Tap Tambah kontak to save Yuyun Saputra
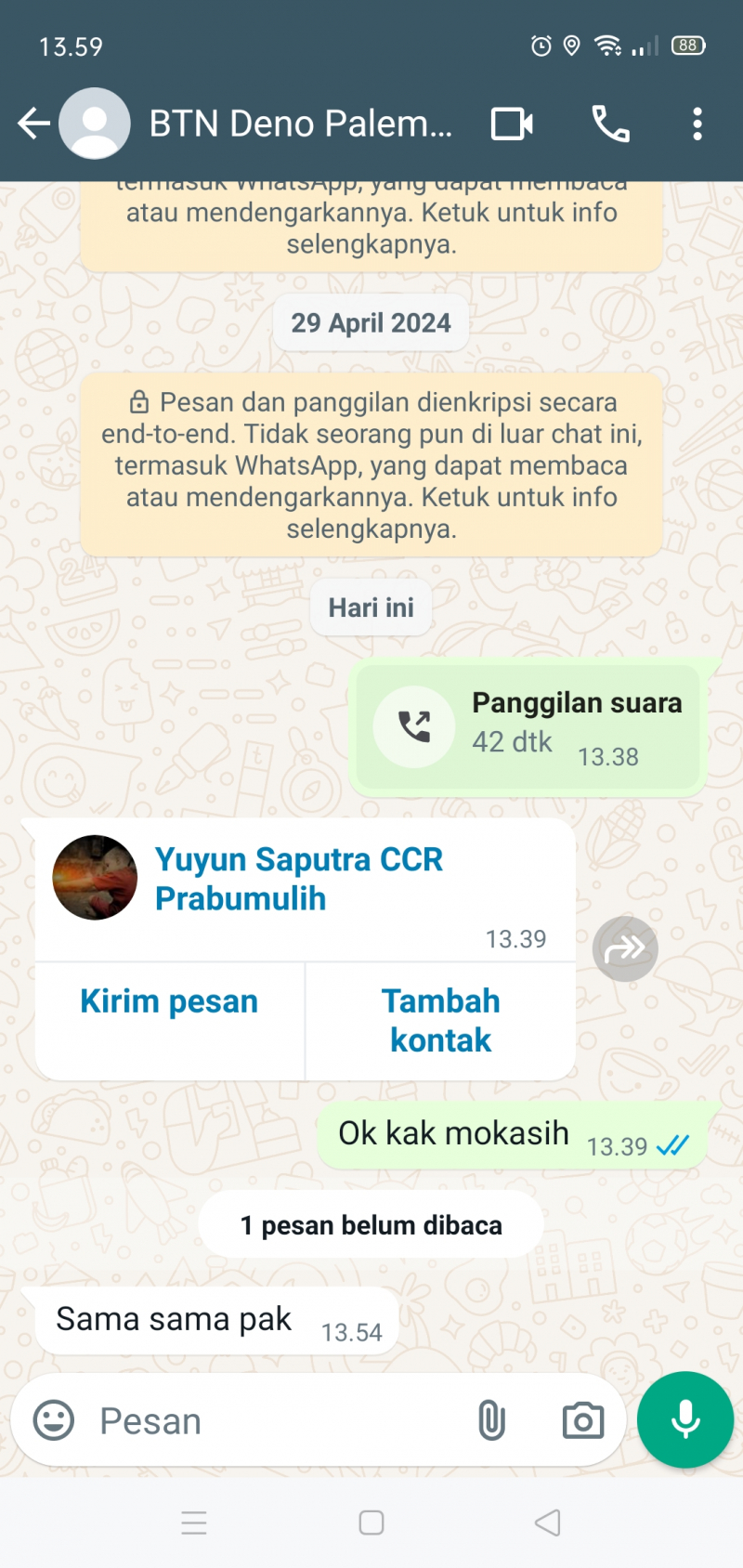 tap(440, 1020)
